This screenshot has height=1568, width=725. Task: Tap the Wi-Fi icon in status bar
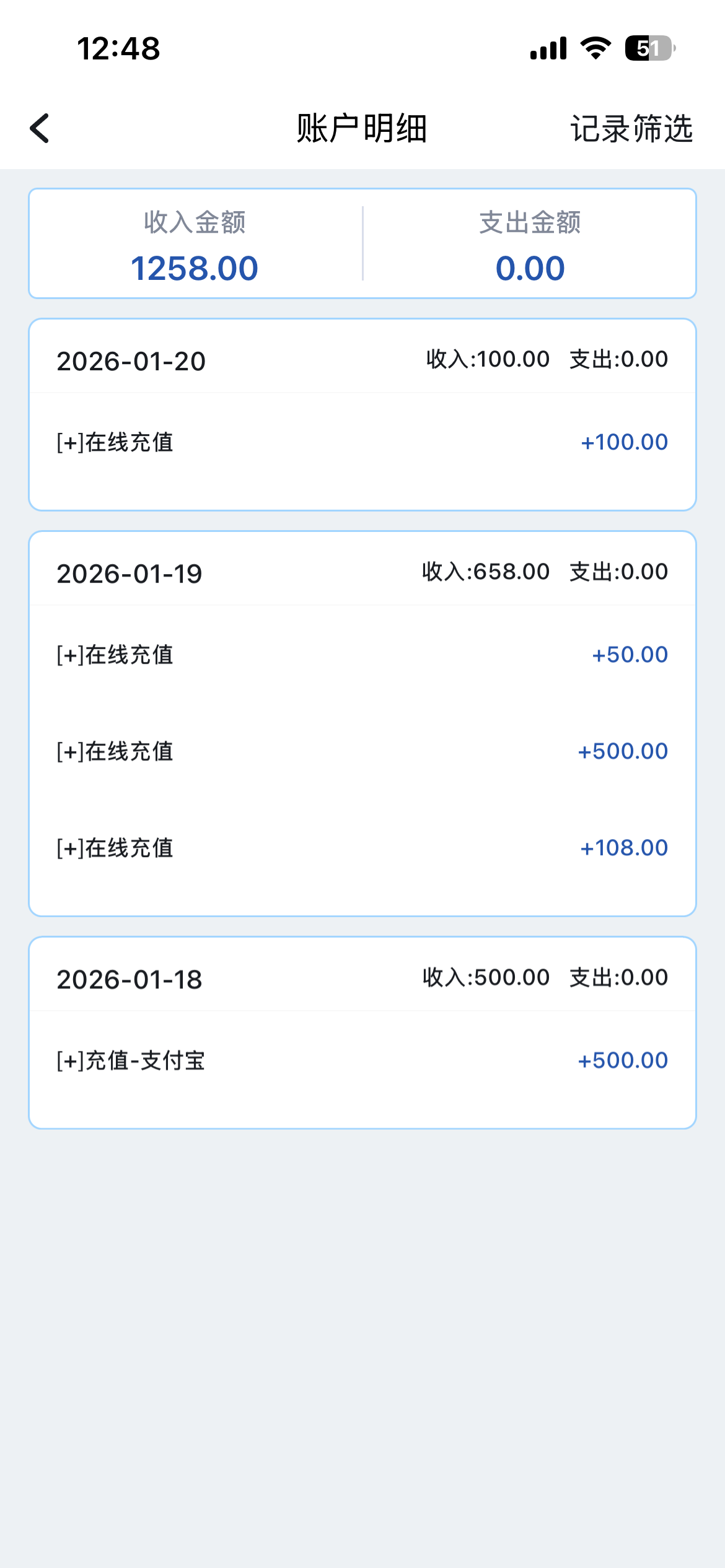tap(594, 49)
